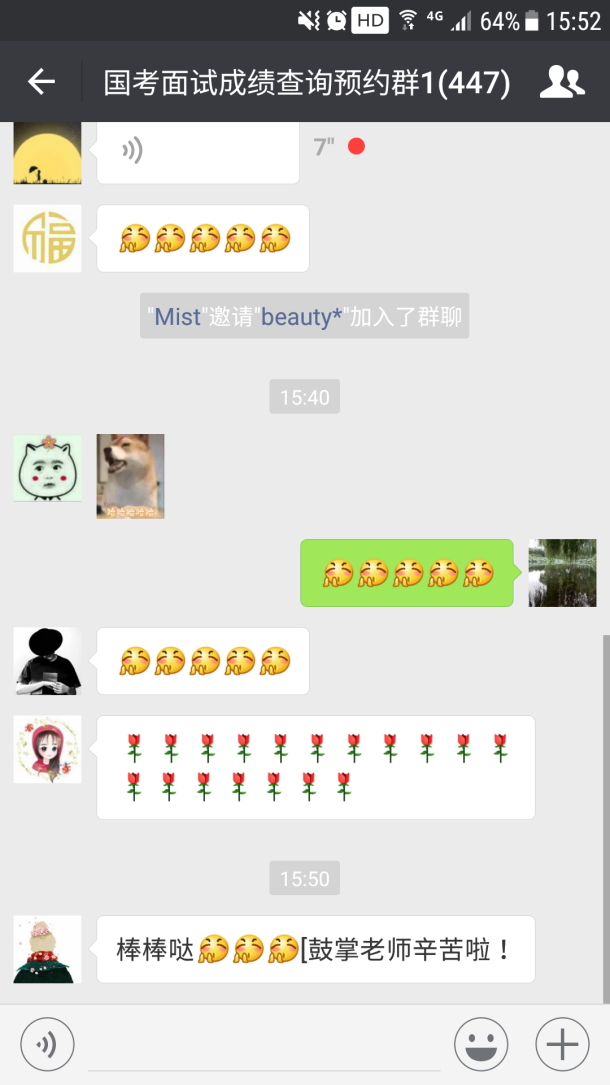Open profile of sender saying 棒棒哒
The height and width of the screenshot is (1085, 610).
pyautogui.click(x=47, y=949)
